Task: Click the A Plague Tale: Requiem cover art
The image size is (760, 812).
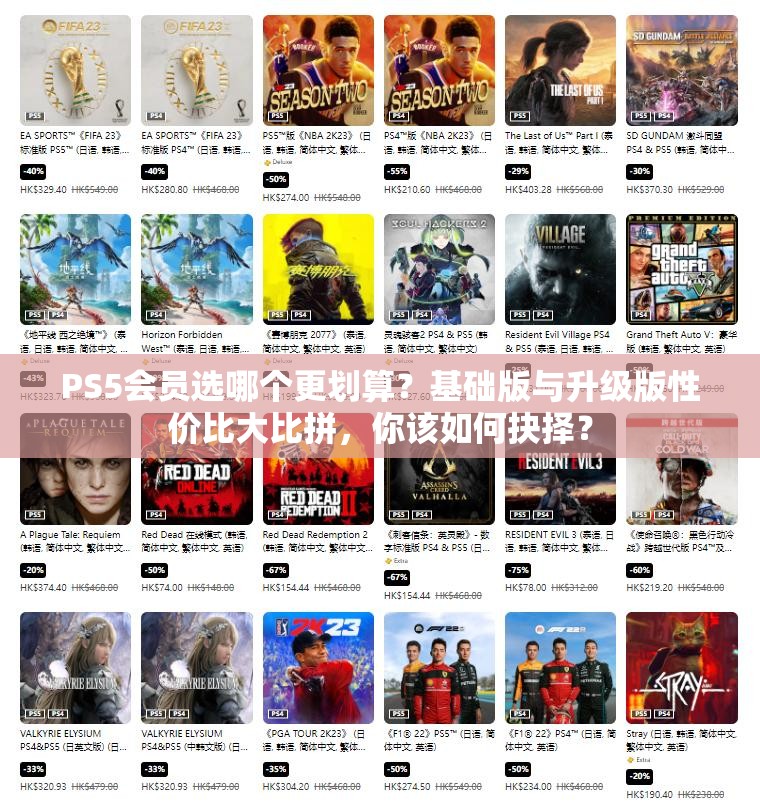Action: [x=69, y=470]
